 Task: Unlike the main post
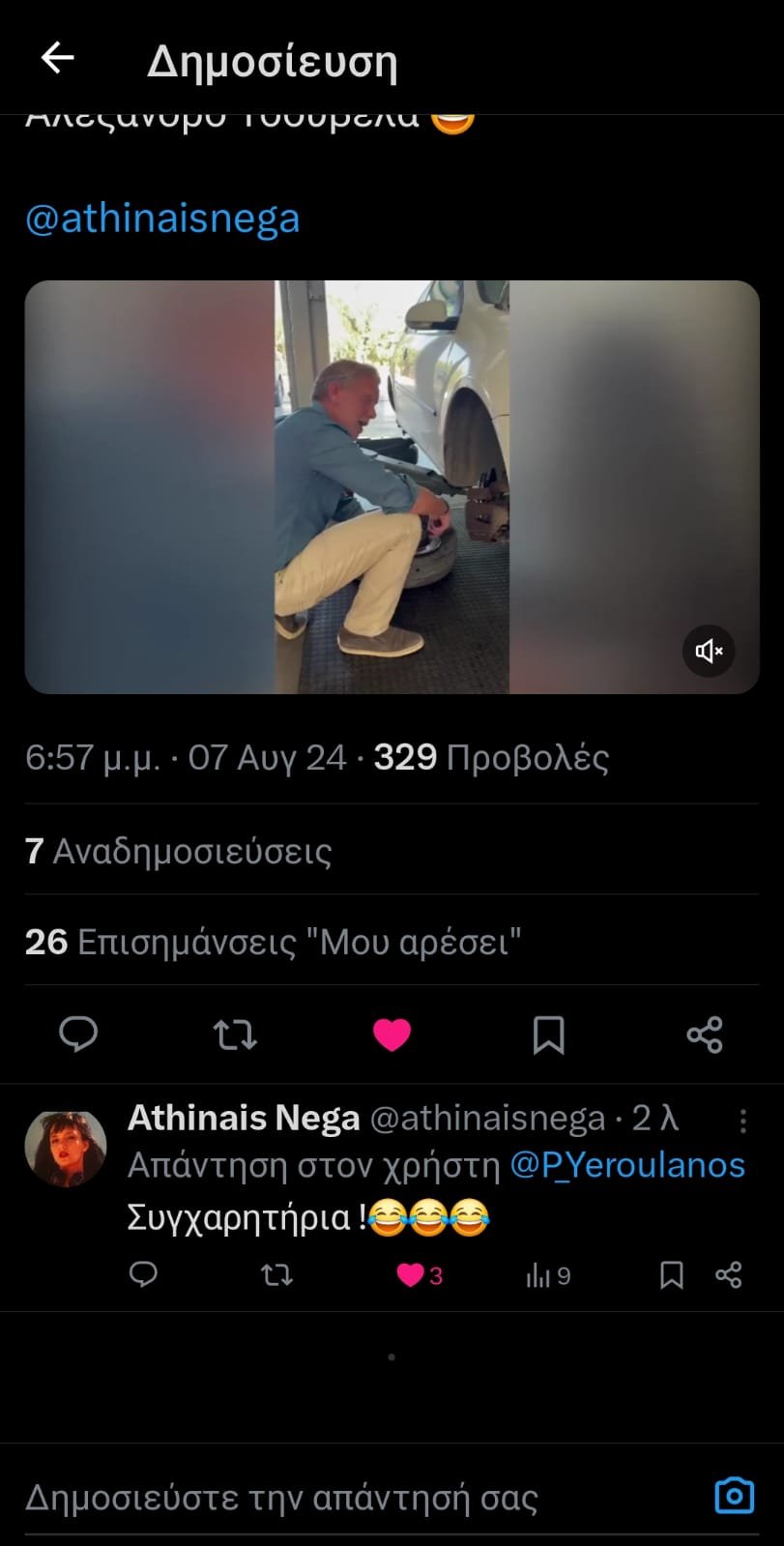click(392, 1035)
